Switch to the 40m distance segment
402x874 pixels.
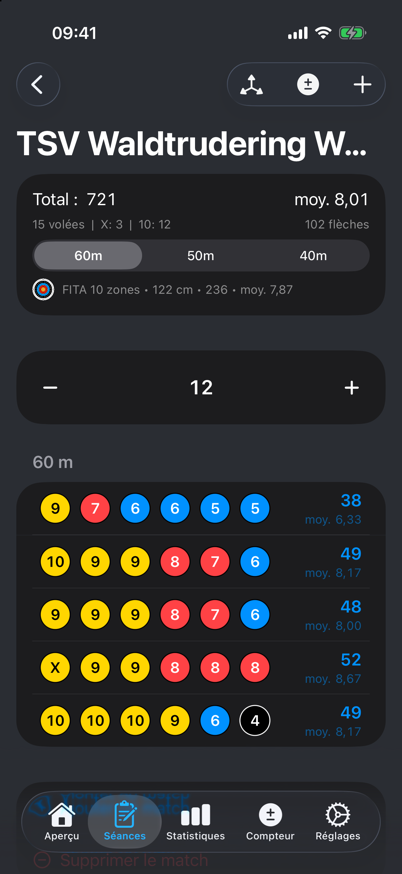(x=313, y=256)
